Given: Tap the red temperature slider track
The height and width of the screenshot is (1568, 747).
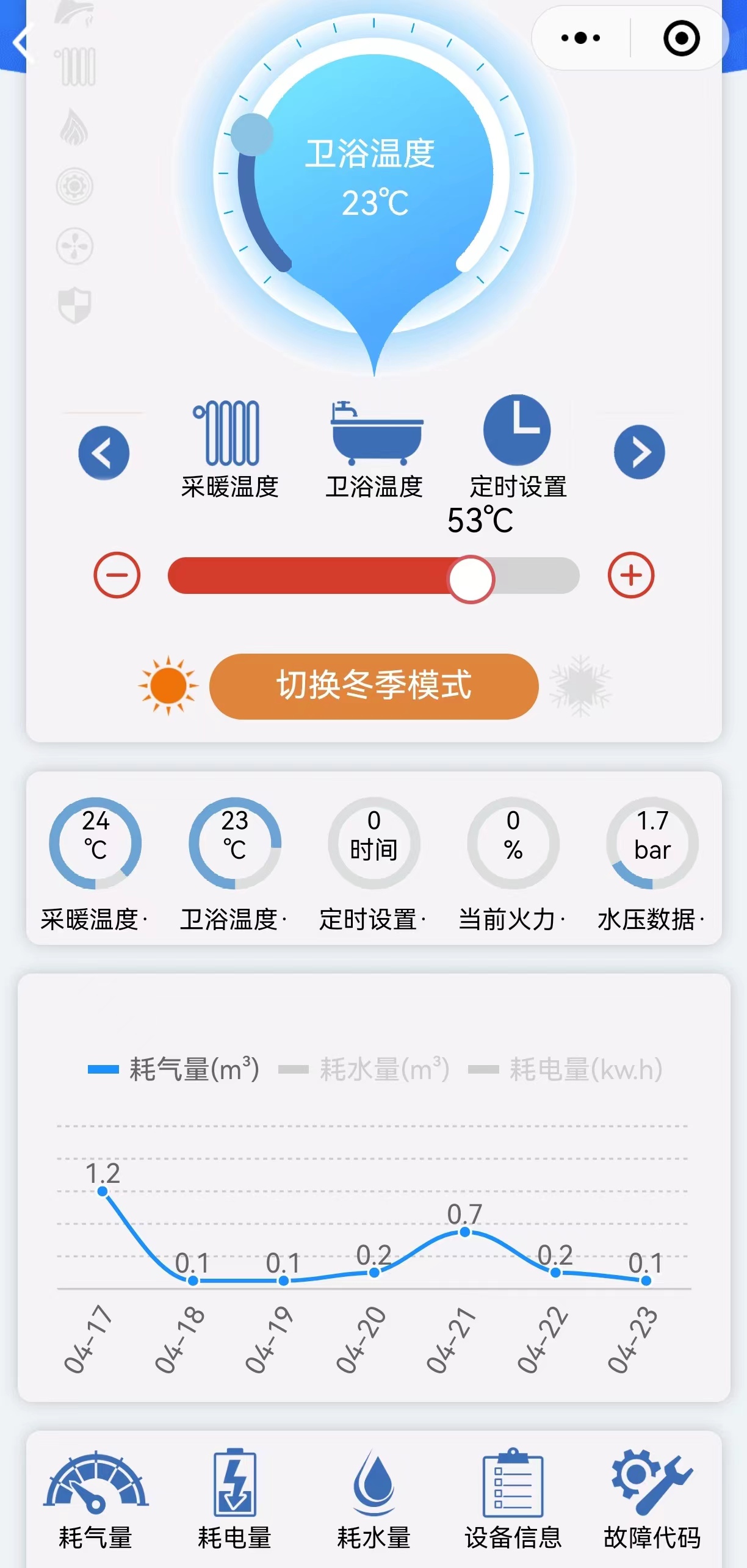Looking at the screenshot, I should 305,576.
